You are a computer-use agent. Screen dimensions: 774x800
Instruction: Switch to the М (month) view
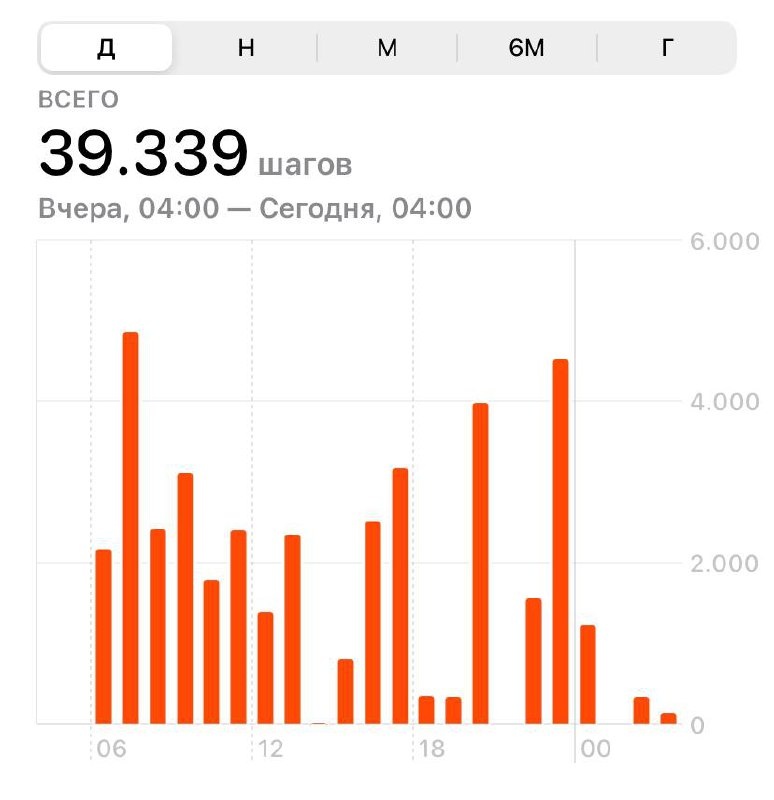pos(387,48)
